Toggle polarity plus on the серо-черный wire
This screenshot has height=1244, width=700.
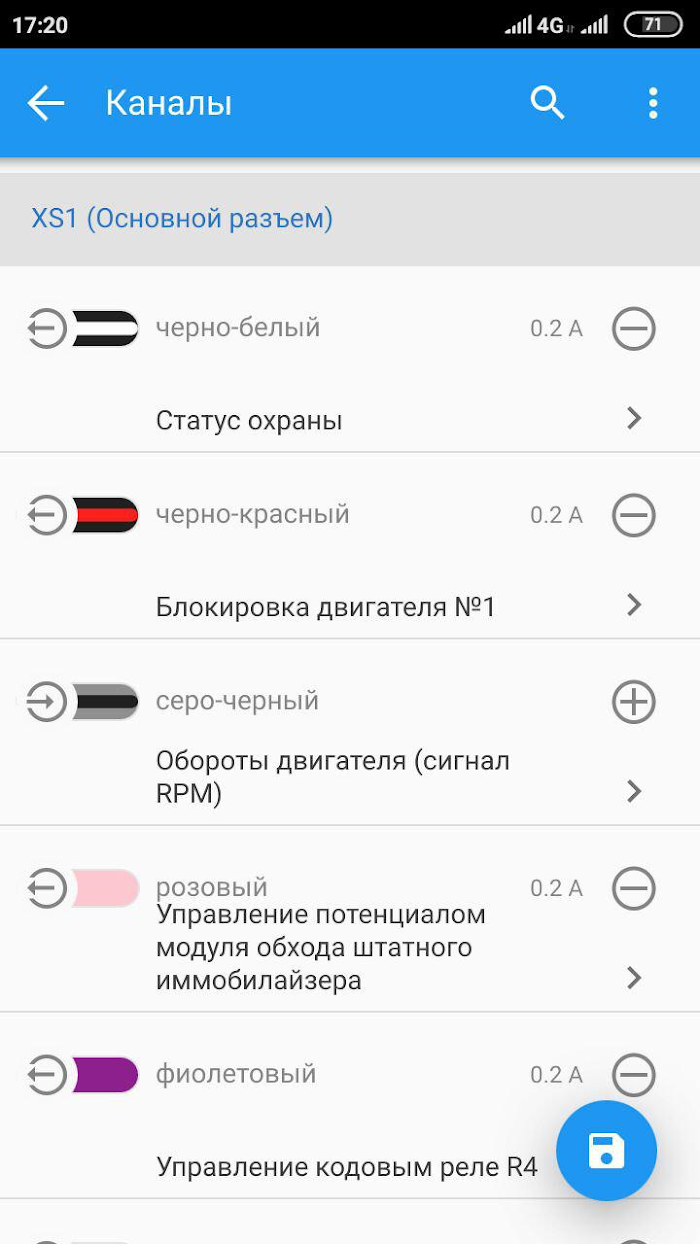(633, 702)
